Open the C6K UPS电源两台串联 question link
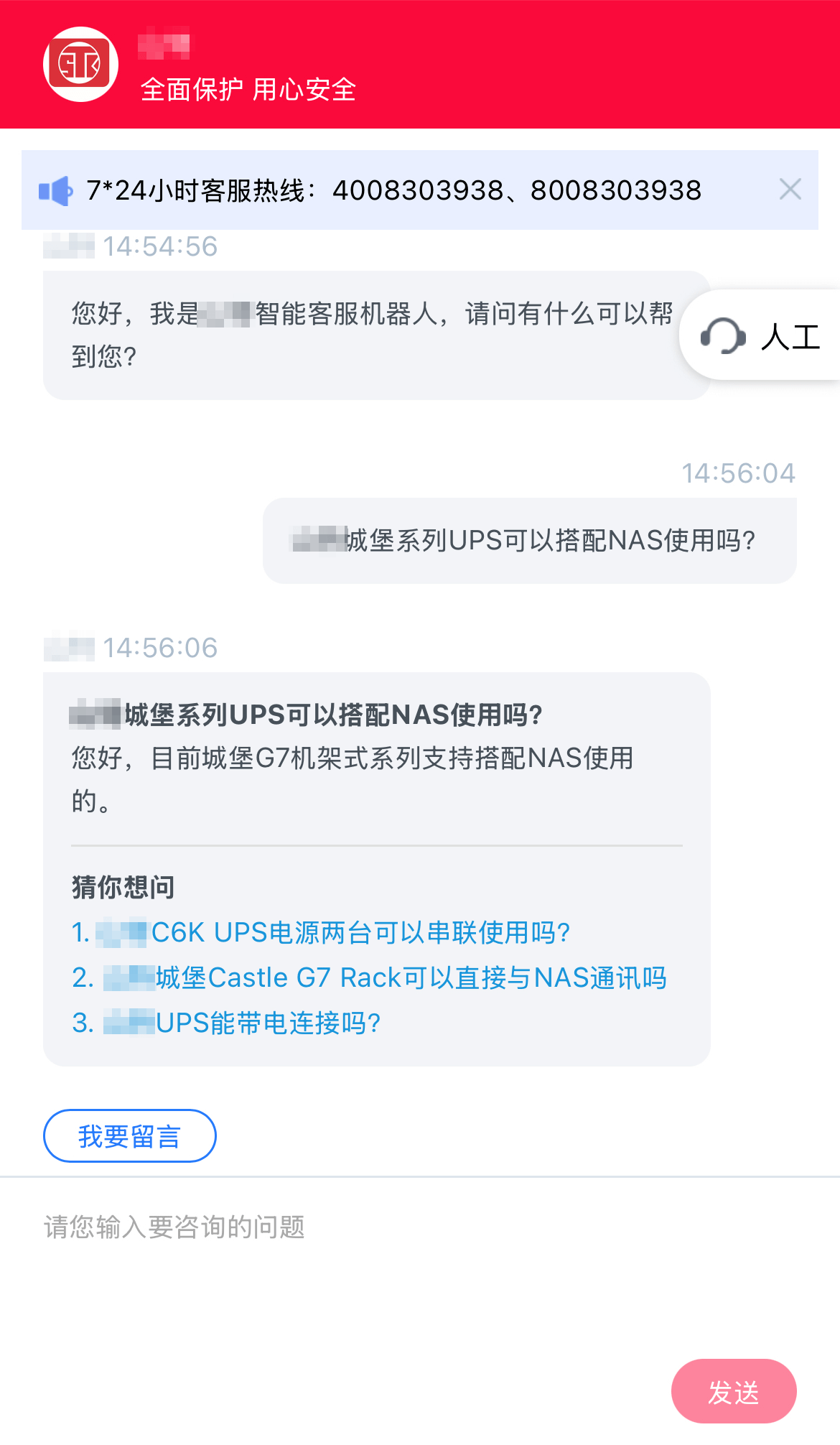 click(x=321, y=932)
